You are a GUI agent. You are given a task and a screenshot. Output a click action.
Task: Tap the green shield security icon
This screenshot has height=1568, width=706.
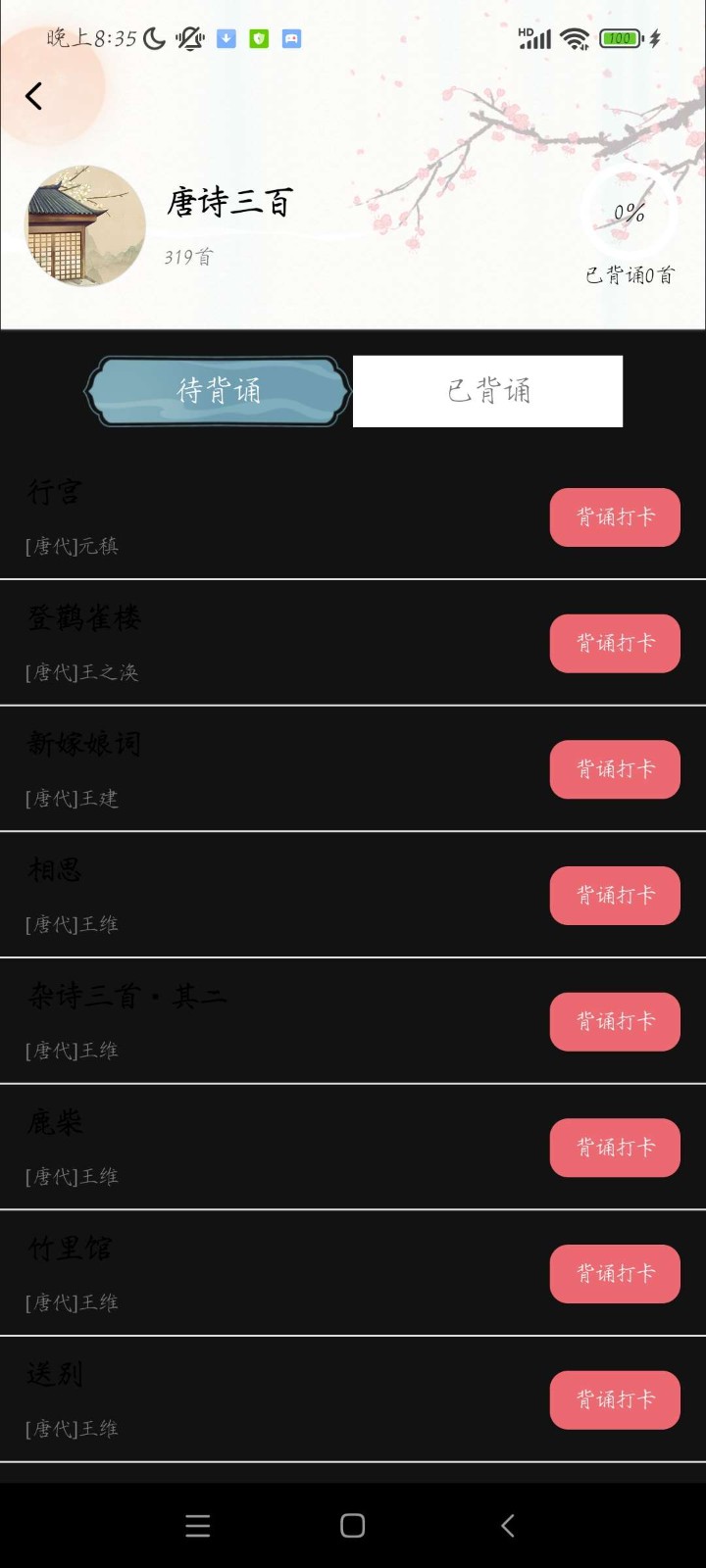[x=258, y=37]
